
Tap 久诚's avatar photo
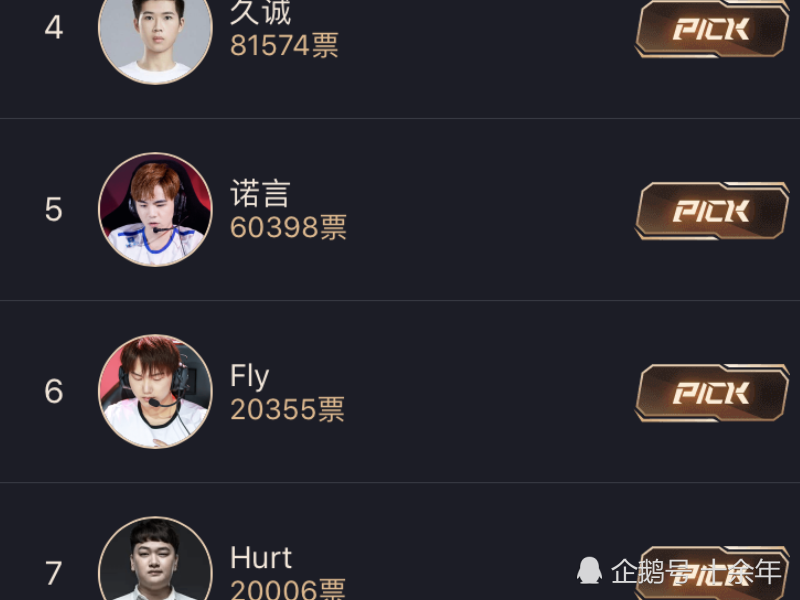click(x=155, y=35)
